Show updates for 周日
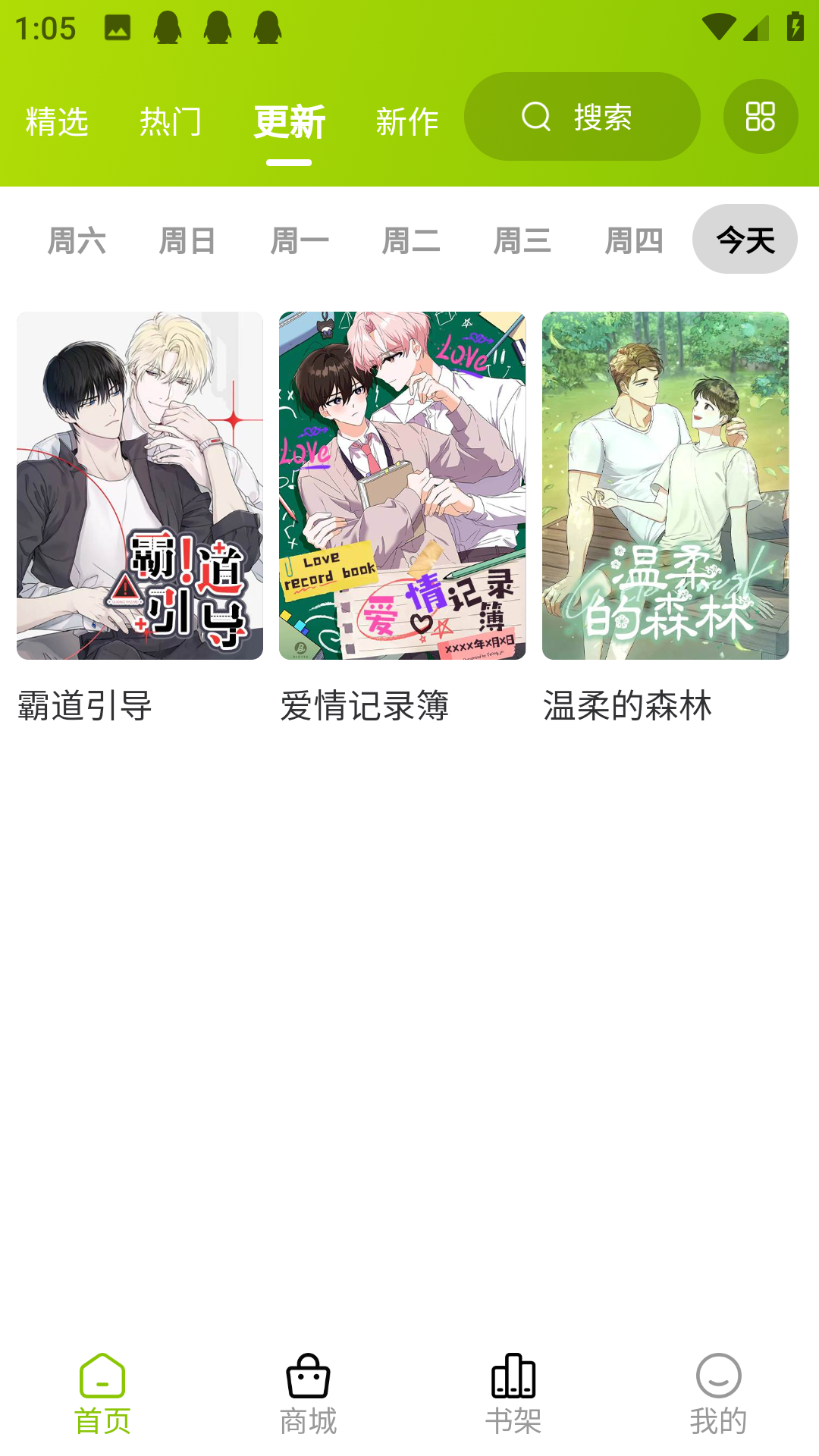 click(x=188, y=240)
